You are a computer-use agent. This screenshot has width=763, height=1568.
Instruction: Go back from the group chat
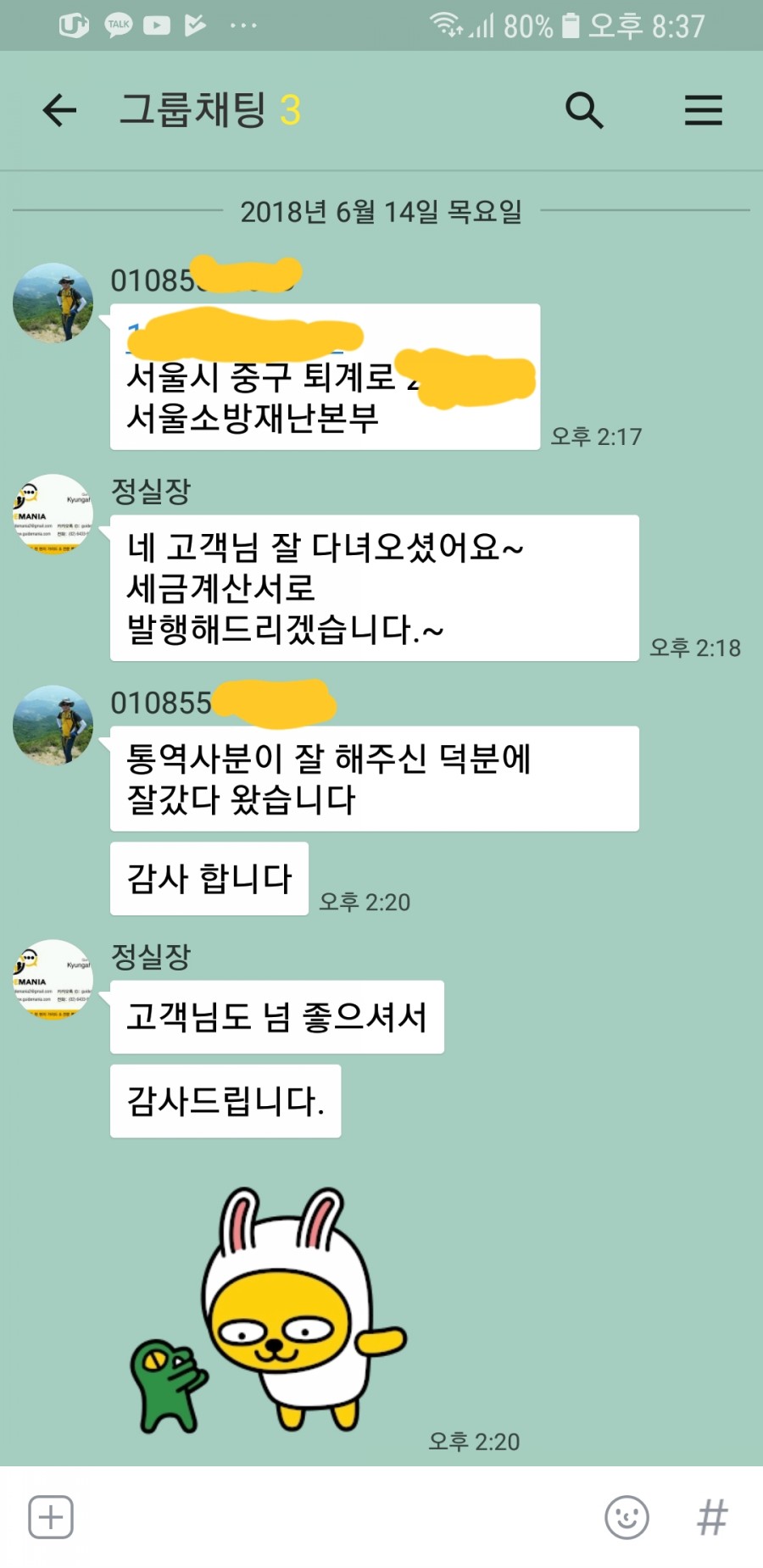click(59, 110)
